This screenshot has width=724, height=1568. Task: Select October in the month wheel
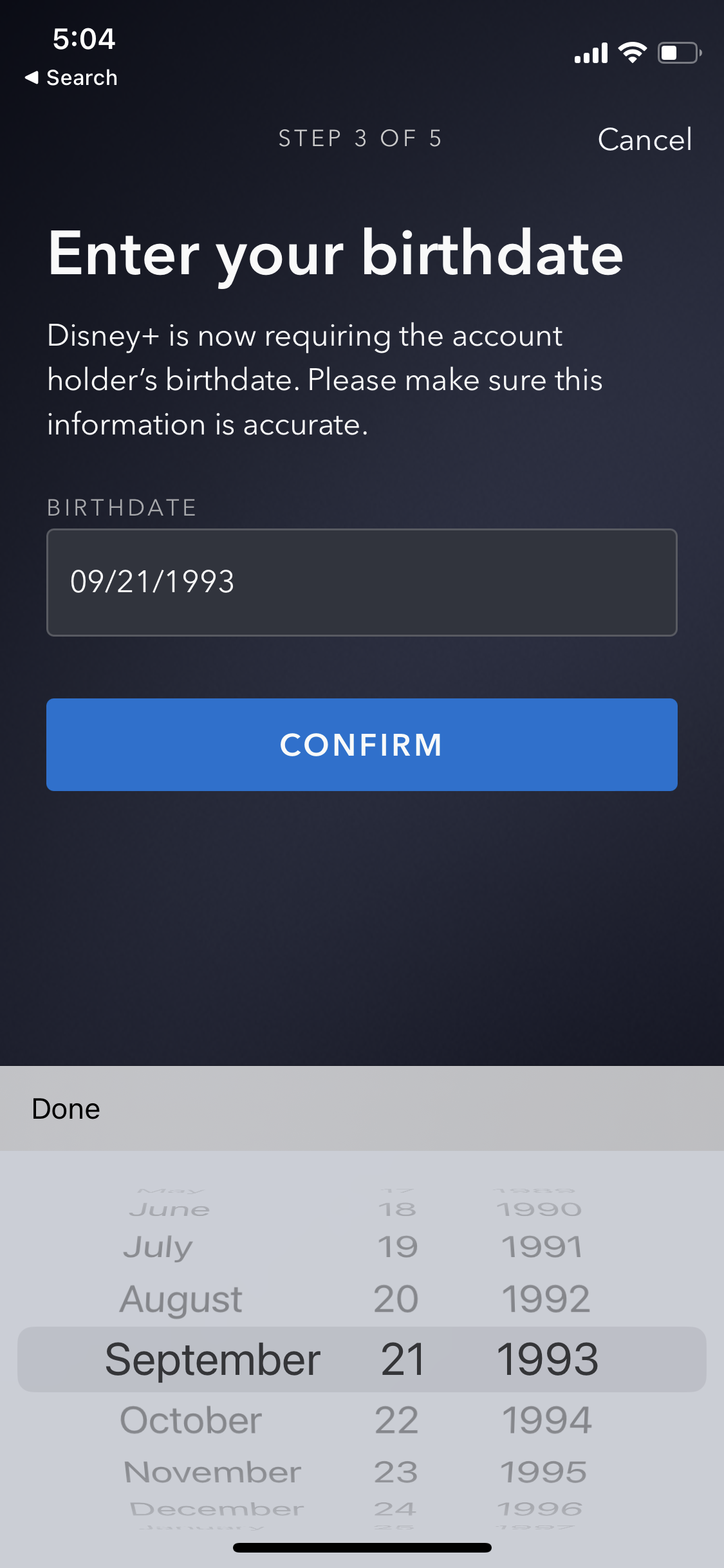(x=191, y=1419)
